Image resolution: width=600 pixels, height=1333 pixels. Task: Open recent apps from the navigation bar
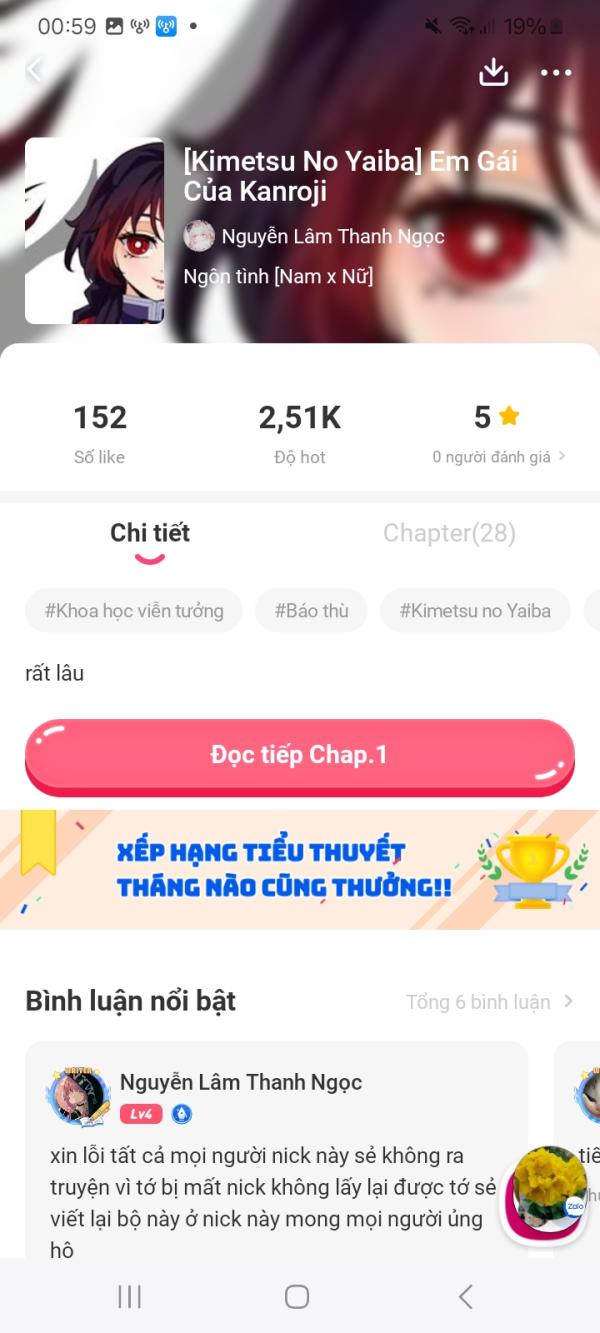(x=130, y=1297)
